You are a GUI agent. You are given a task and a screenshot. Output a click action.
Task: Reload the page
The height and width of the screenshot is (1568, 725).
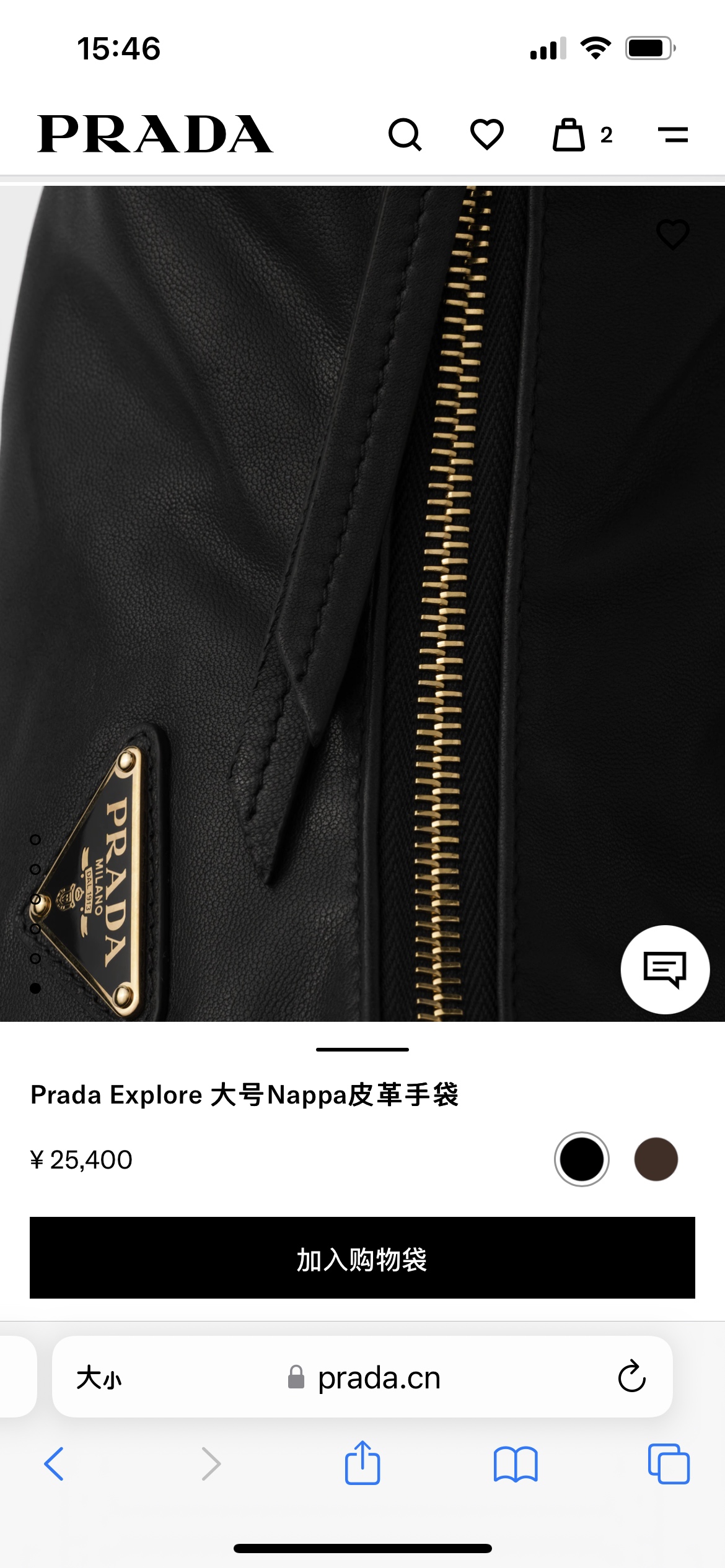tap(631, 1377)
